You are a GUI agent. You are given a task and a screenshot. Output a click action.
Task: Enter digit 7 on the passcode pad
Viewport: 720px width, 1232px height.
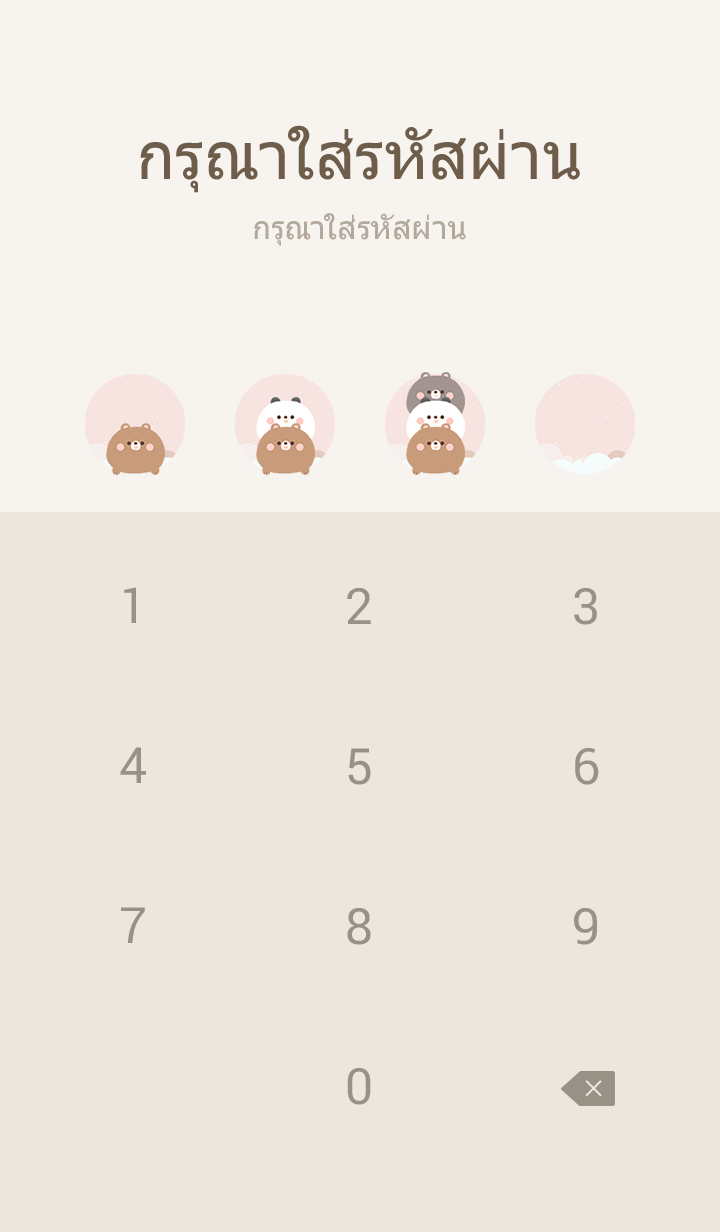click(132, 927)
